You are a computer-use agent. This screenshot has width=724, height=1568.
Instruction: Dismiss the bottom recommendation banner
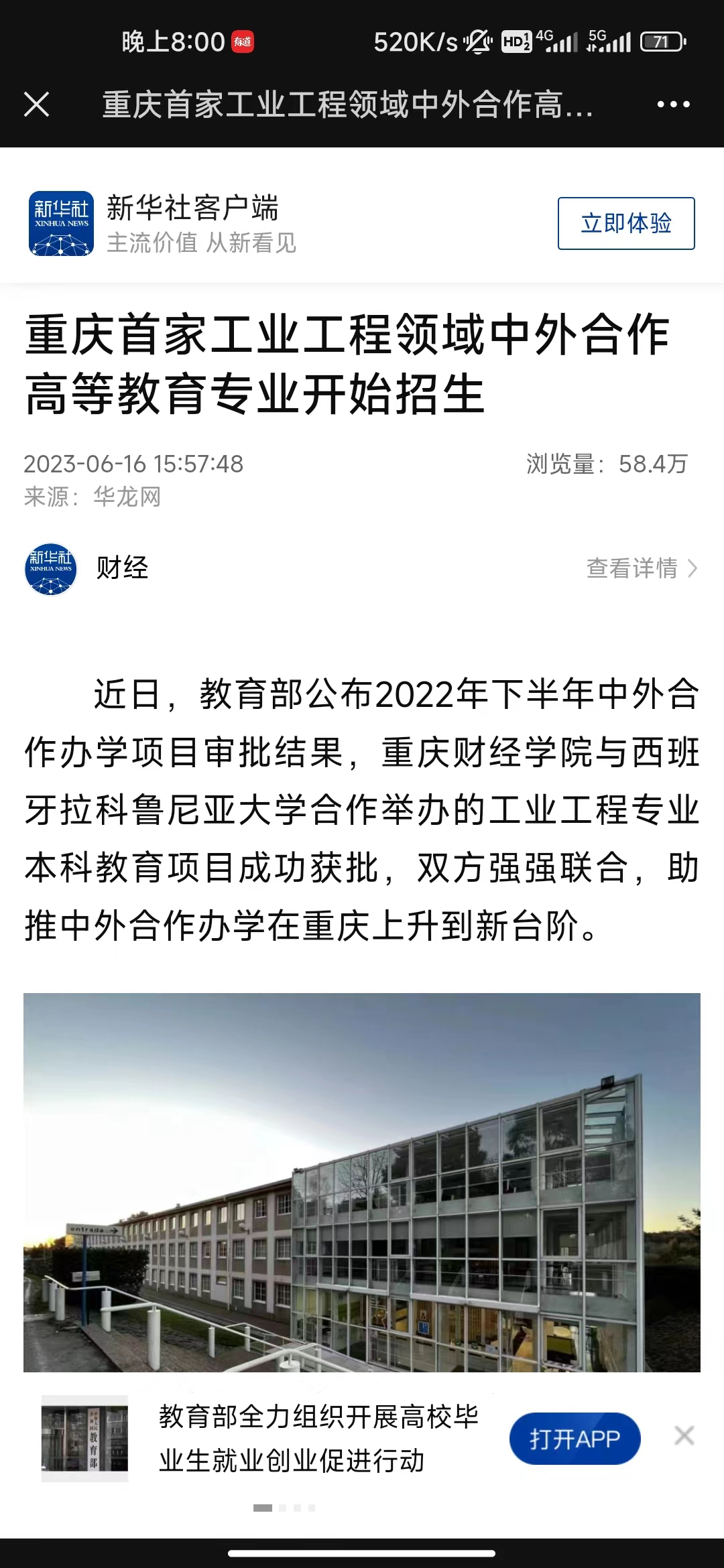pos(684,1436)
